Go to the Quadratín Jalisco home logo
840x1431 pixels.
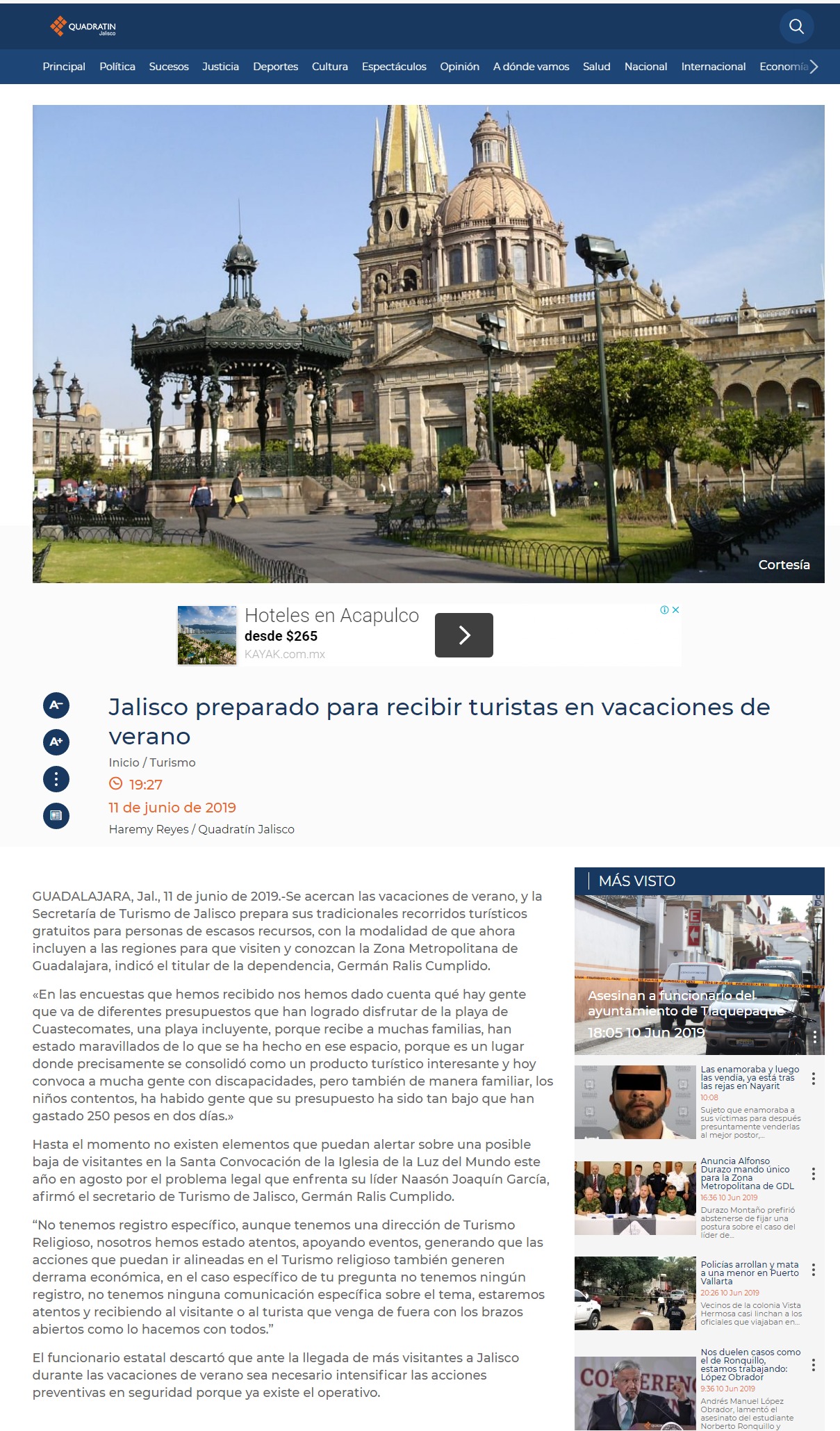click(83, 26)
